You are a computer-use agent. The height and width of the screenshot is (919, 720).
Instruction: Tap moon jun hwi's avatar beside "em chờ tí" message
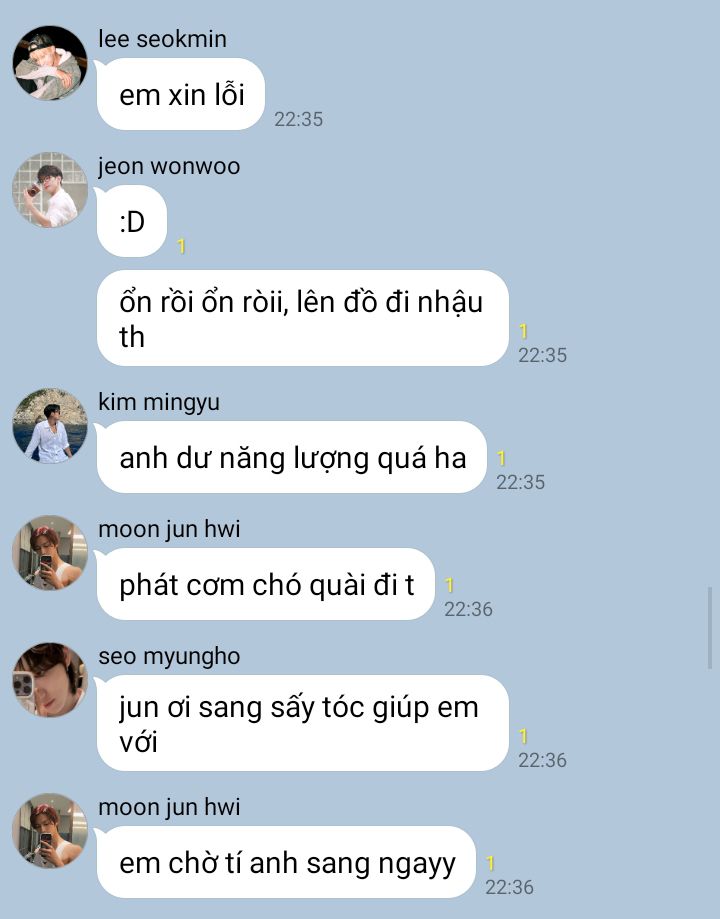point(50,831)
